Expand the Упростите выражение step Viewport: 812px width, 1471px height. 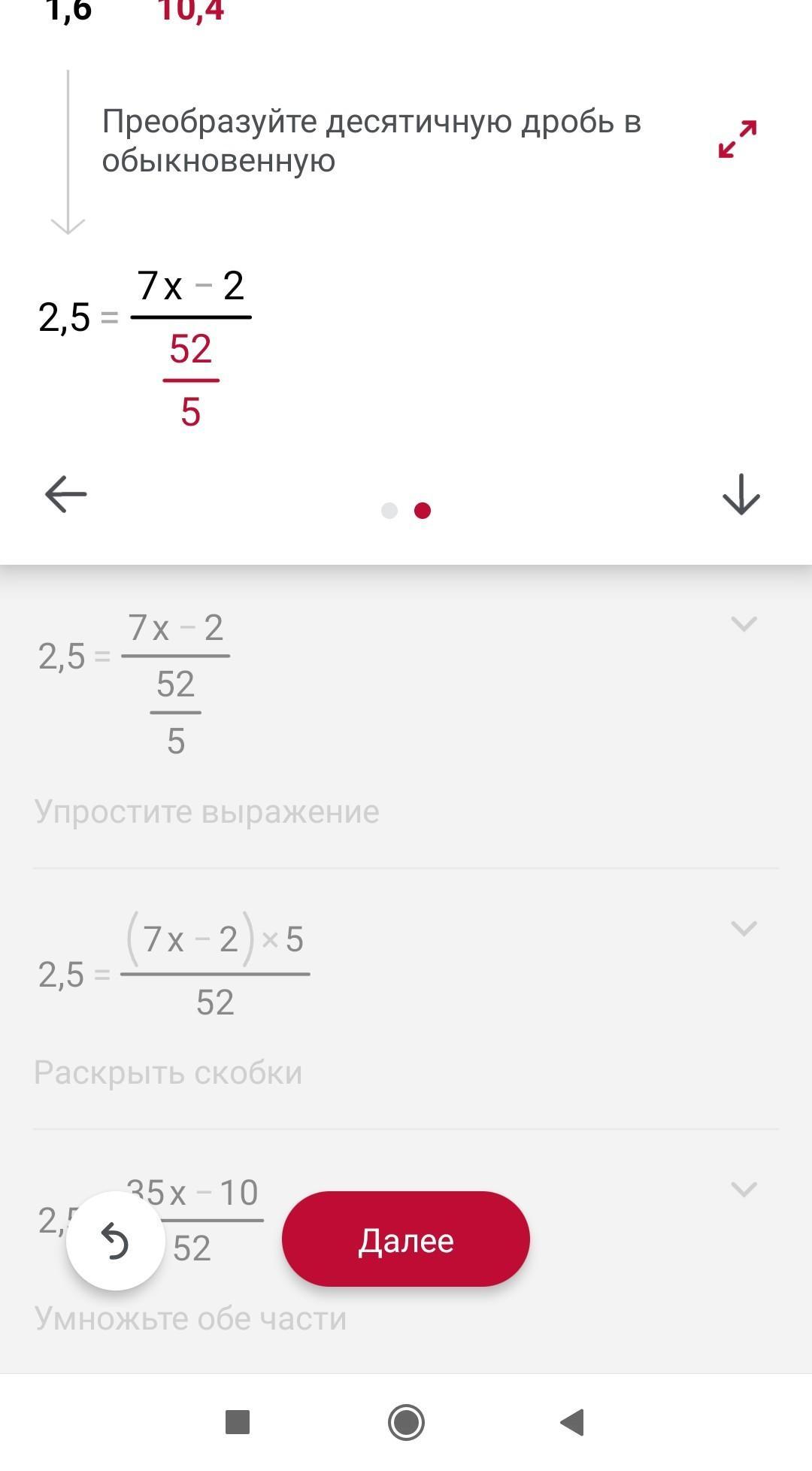pyautogui.click(x=744, y=624)
